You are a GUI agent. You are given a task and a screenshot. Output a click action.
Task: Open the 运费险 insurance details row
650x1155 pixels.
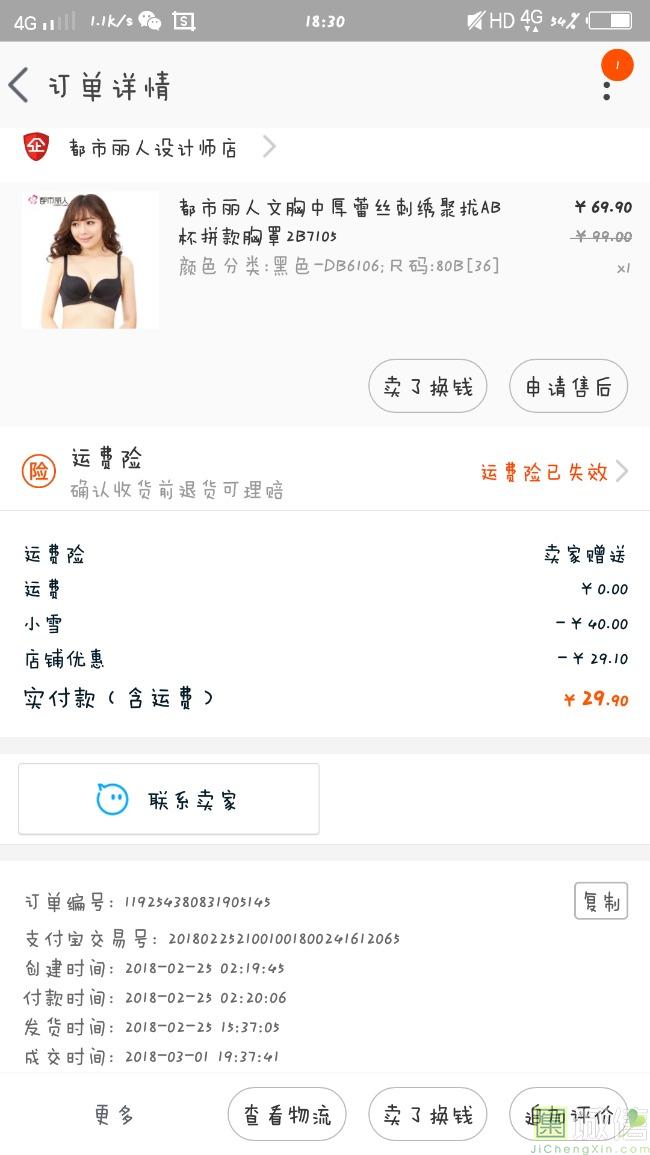tap(325, 472)
